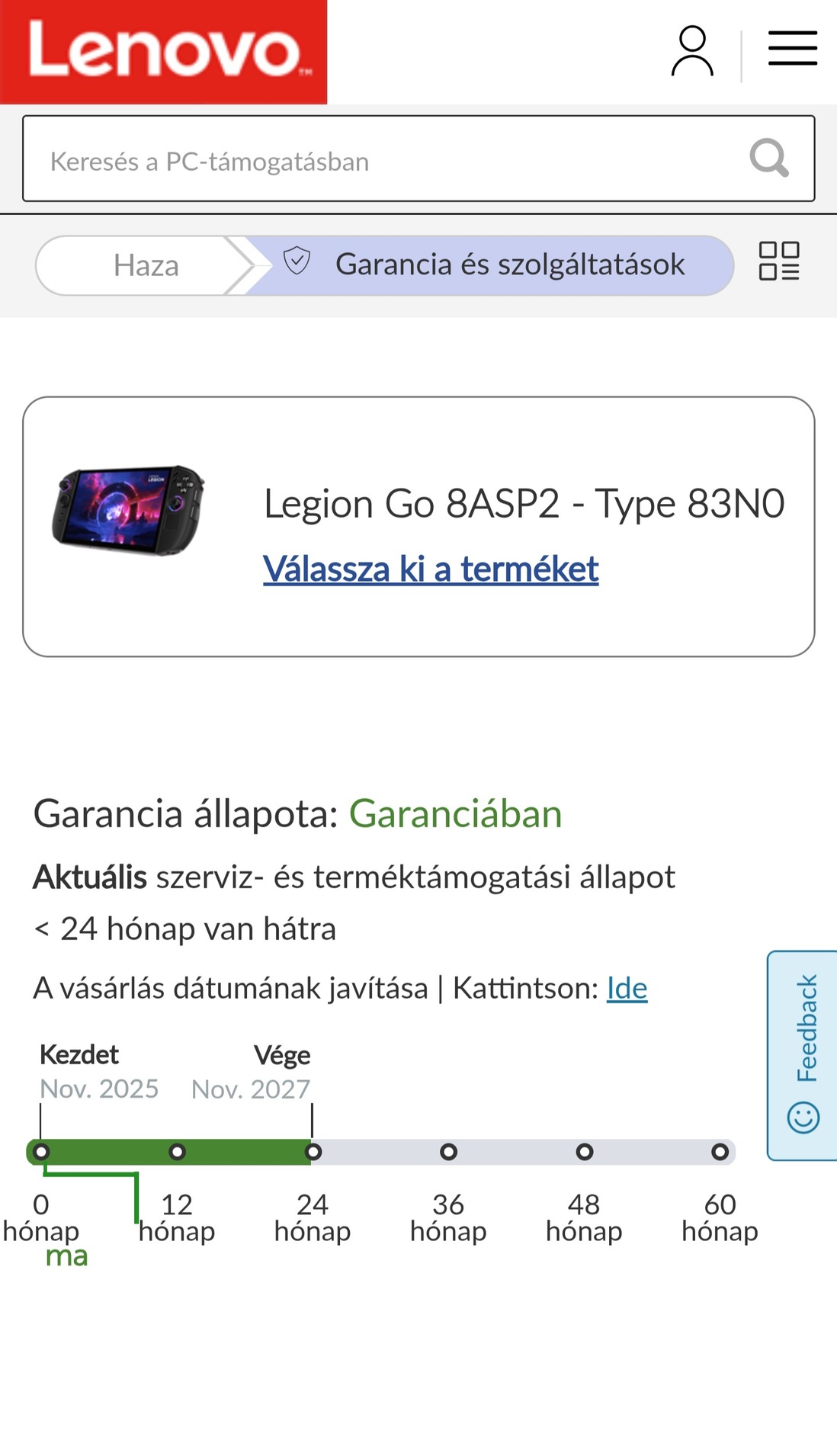837x1456 pixels.
Task: Go to the Haza breadcrumb
Action: tap(145, 265)
